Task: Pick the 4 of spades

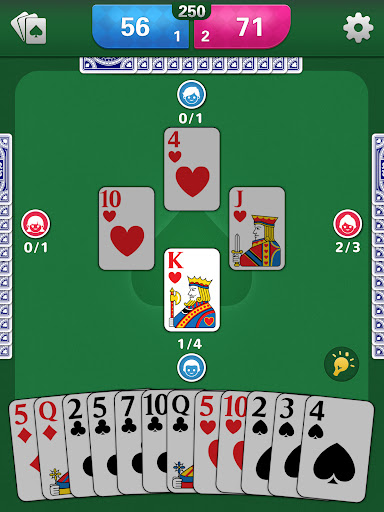Action: coord(335,448)
